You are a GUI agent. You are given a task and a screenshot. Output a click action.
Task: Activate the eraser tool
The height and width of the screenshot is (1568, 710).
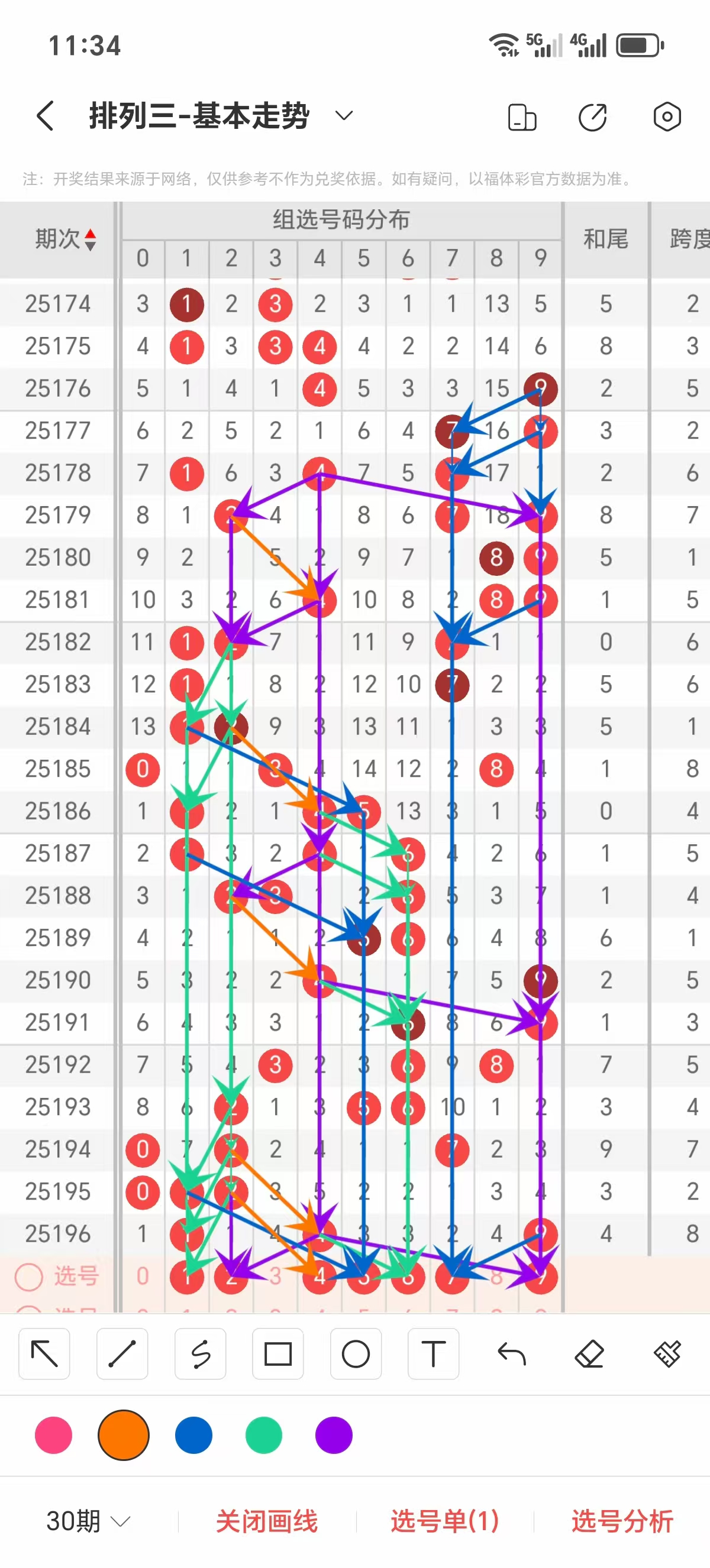[589, 1354]
